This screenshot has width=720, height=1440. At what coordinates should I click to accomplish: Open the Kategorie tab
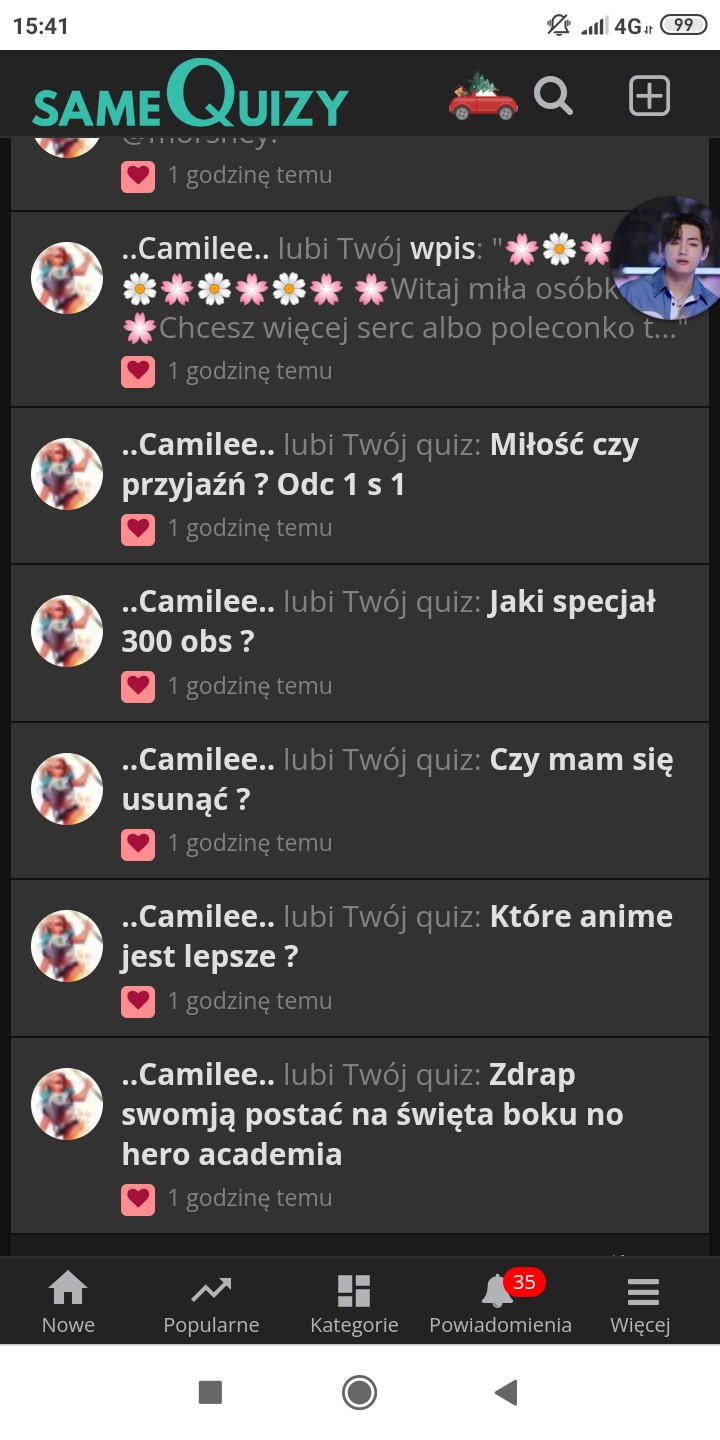(354, 1302)
